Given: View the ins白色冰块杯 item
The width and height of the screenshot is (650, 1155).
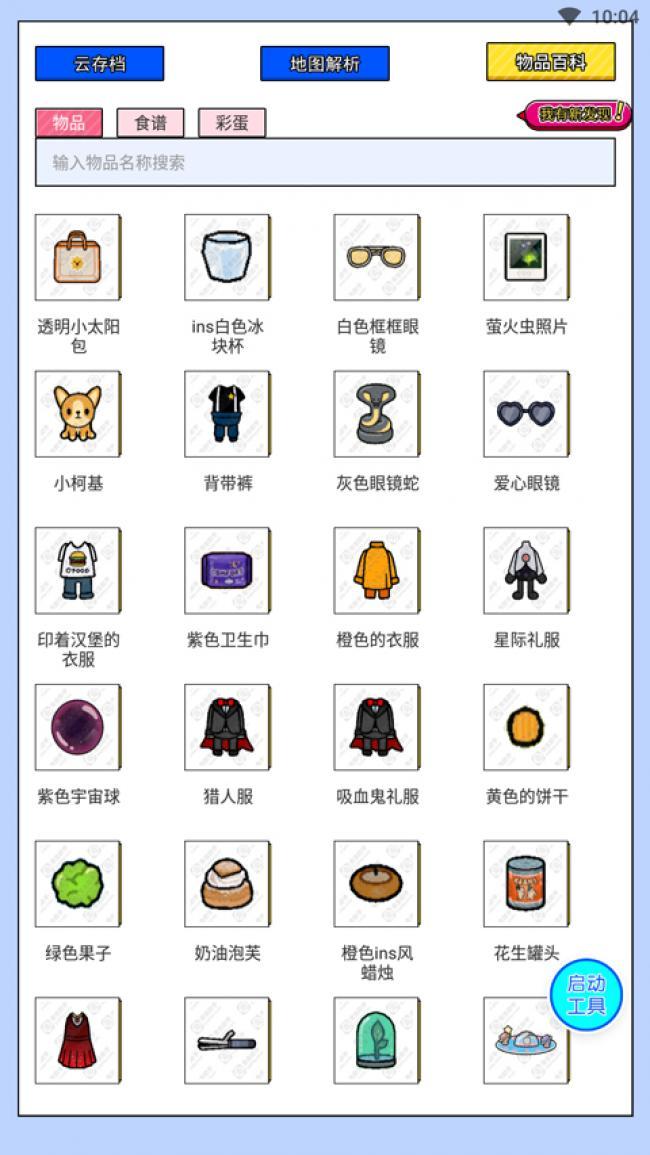Looking at the screenshot, I should (x=227, y=257).
